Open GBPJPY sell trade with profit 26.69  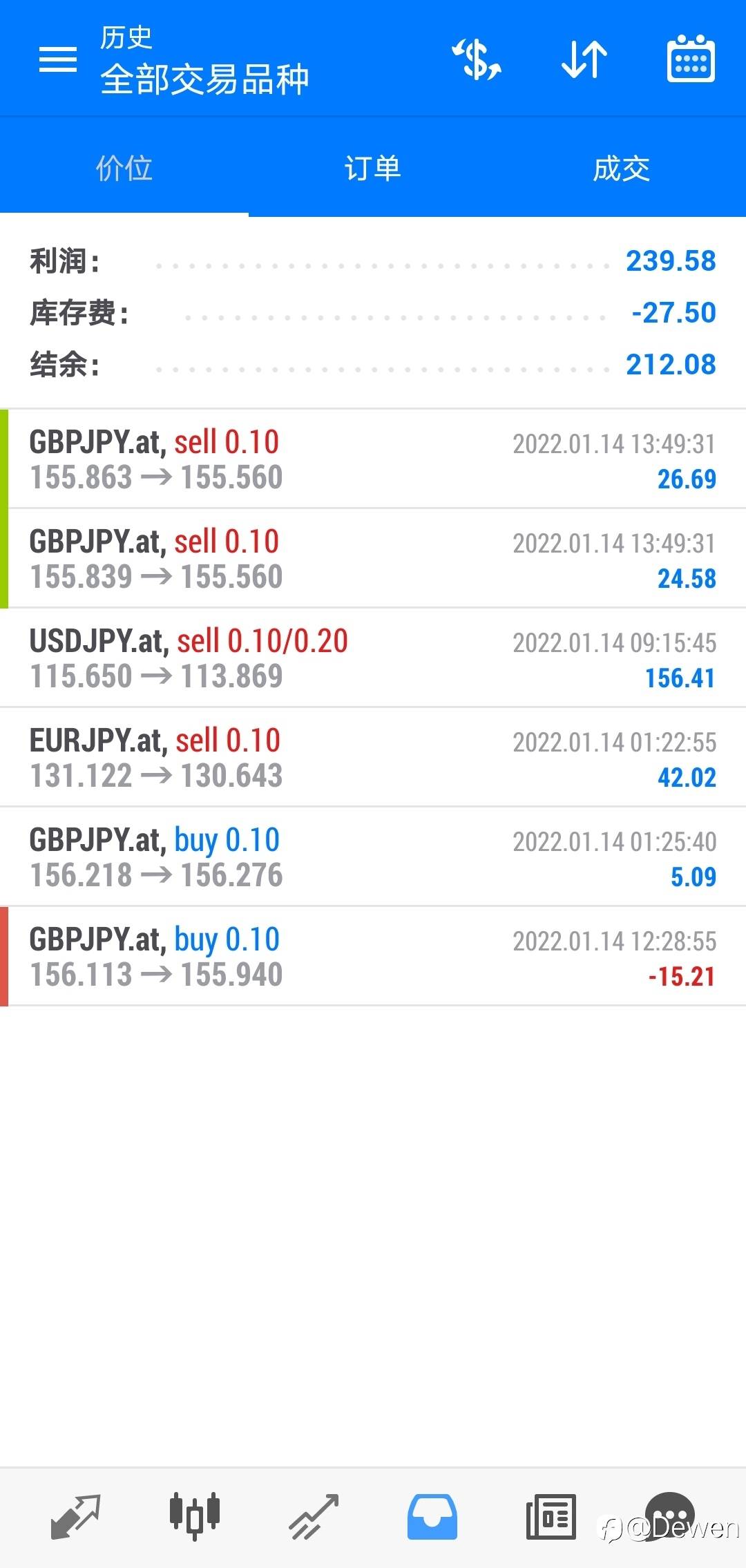(x=373, y=459)
